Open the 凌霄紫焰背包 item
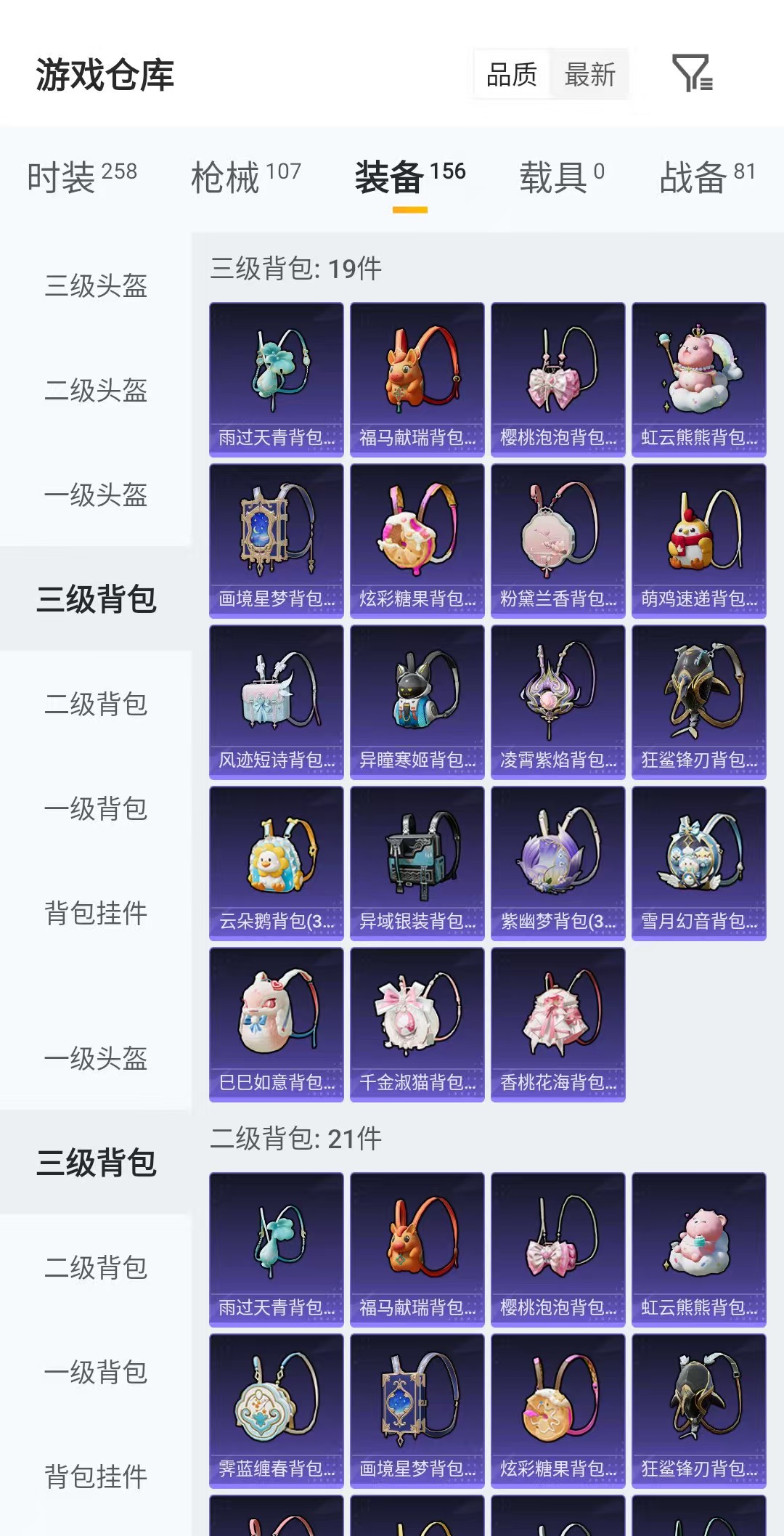 558,702
